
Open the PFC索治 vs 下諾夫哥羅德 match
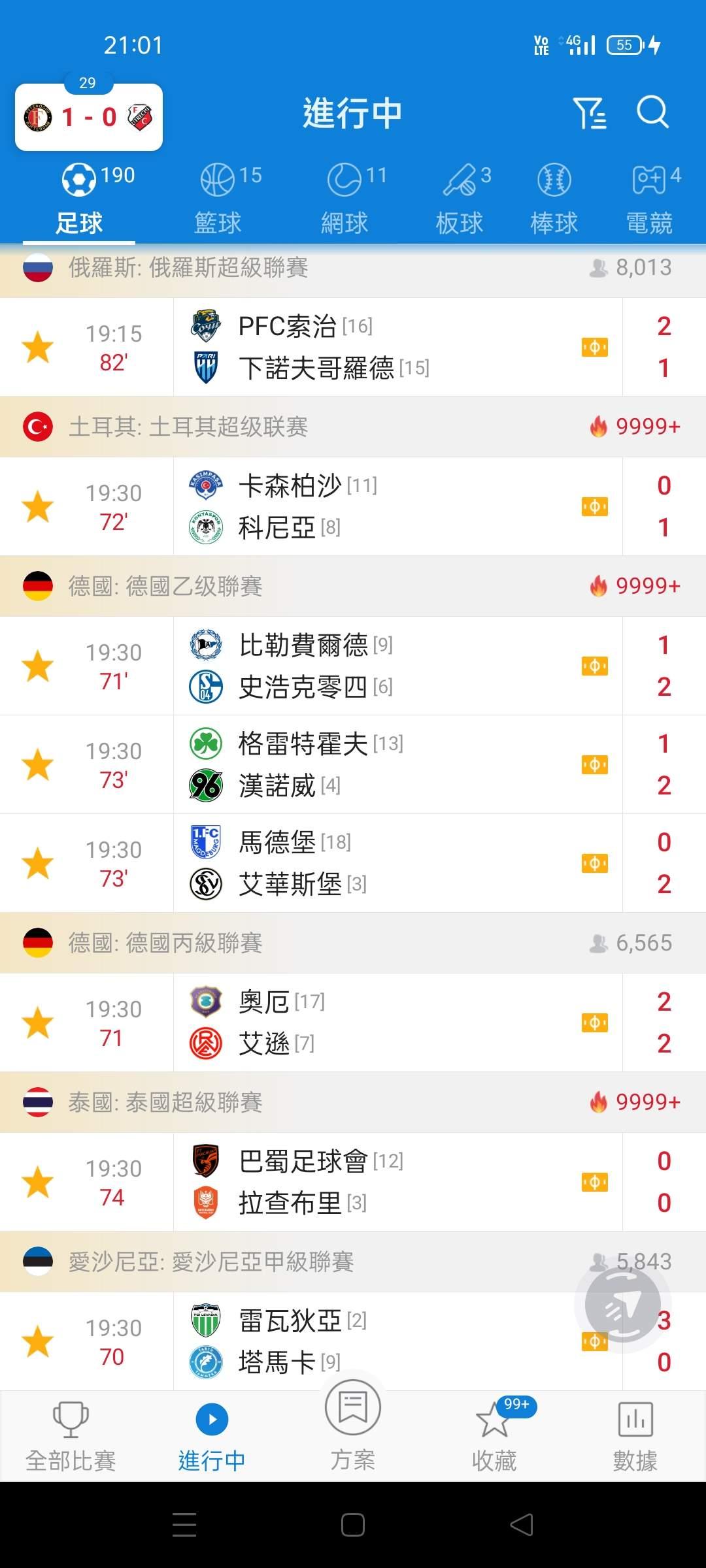366,347
